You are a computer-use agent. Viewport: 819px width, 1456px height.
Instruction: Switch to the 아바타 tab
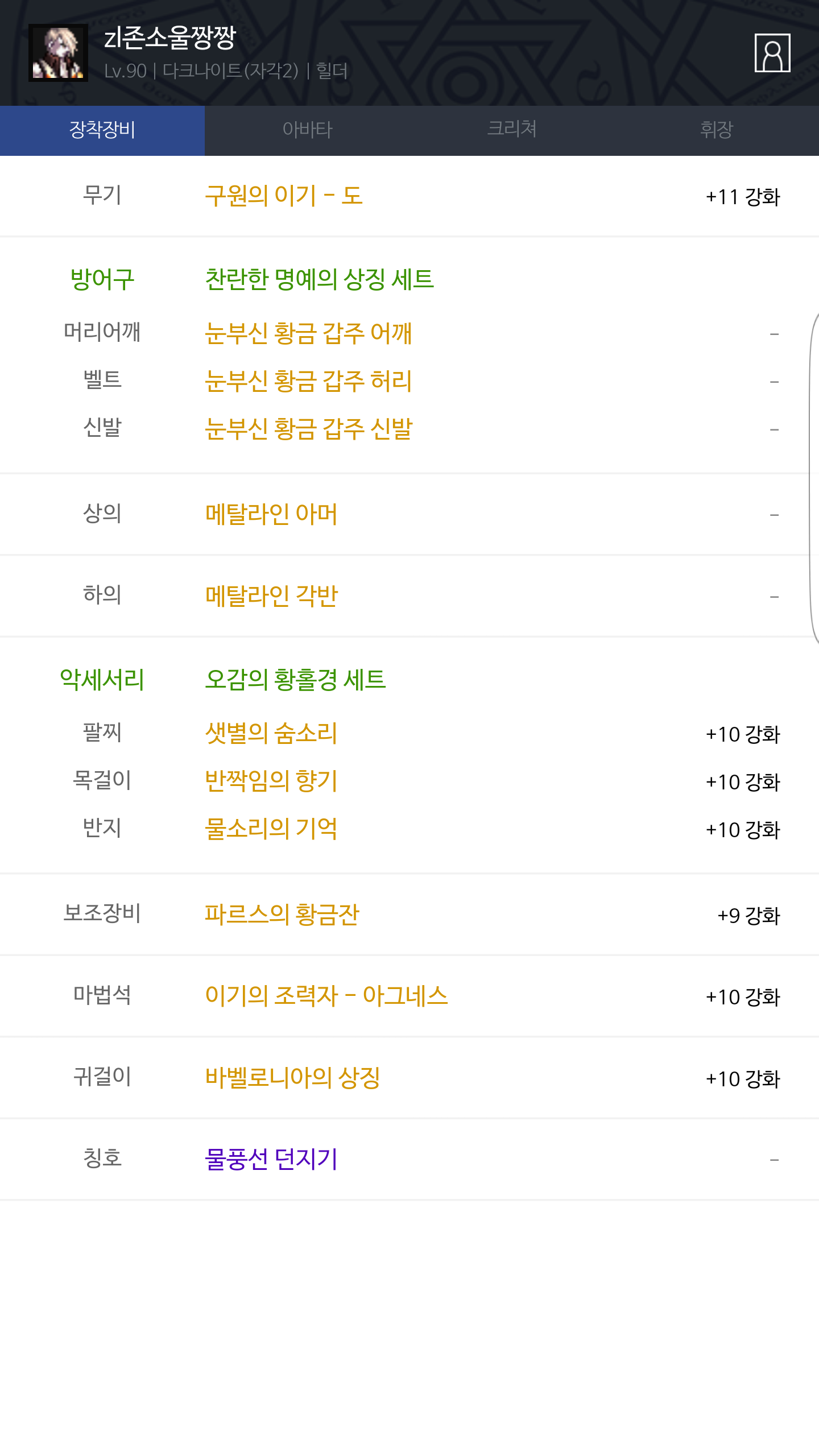tap(307, 130)
